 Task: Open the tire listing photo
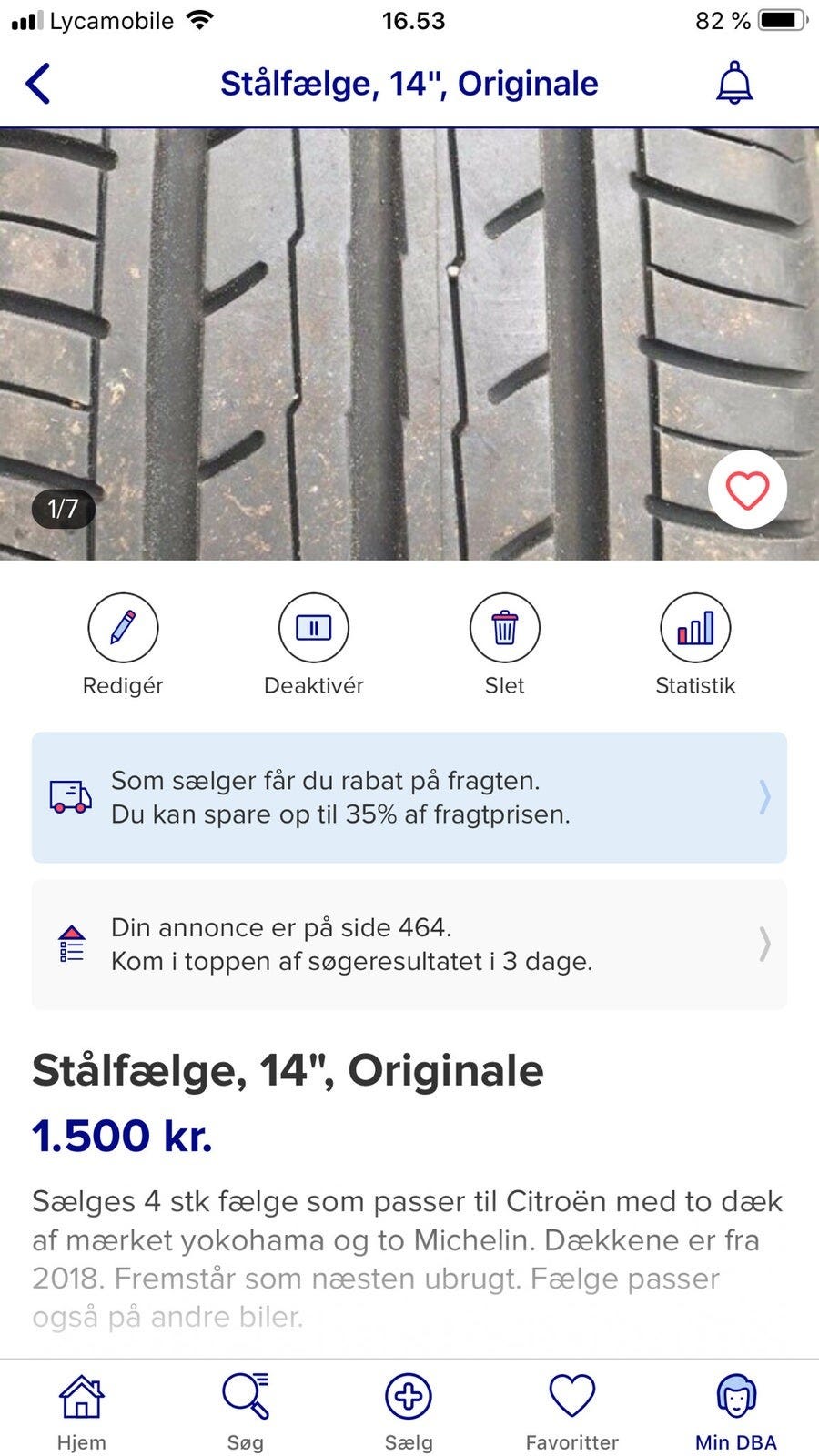click(409, 343)
